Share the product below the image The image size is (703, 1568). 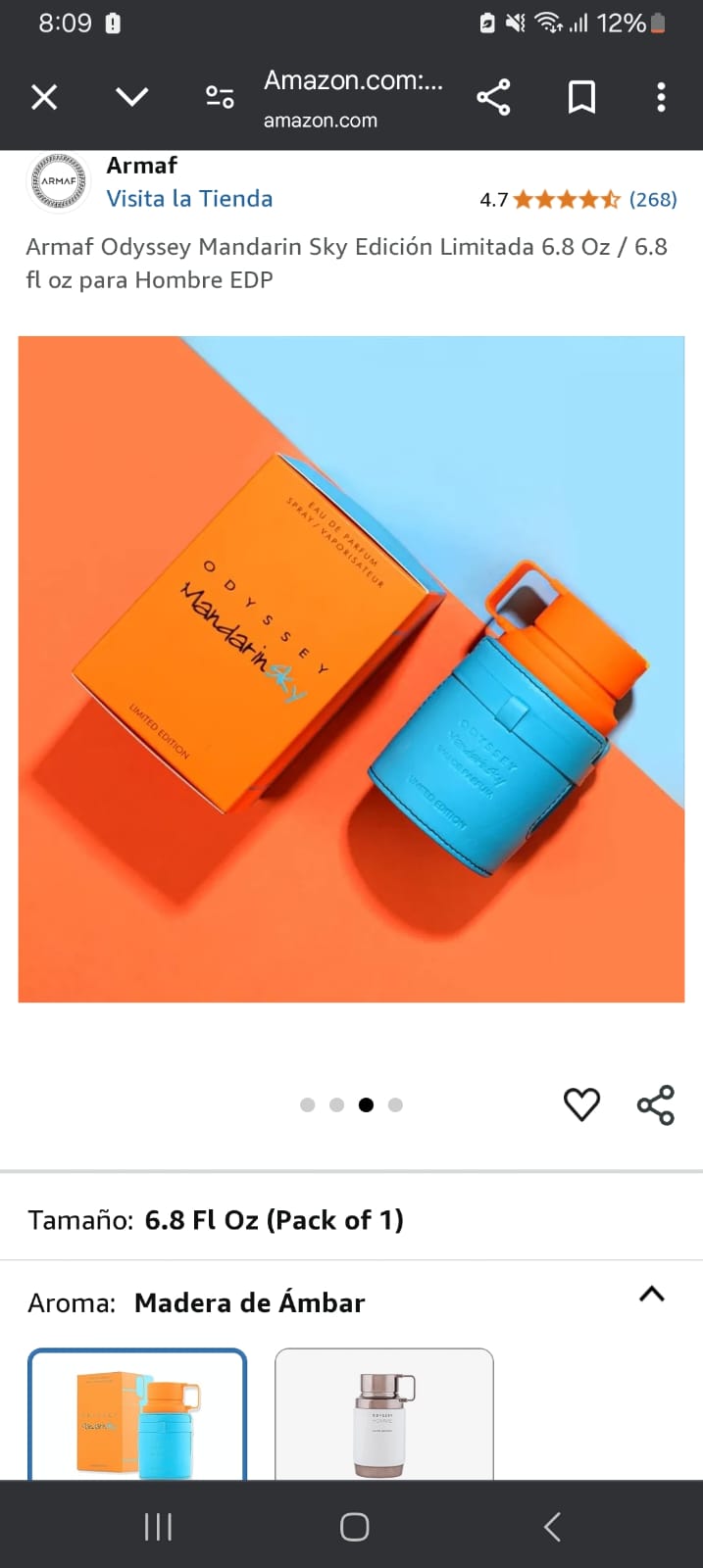(x=655, y=1104)
